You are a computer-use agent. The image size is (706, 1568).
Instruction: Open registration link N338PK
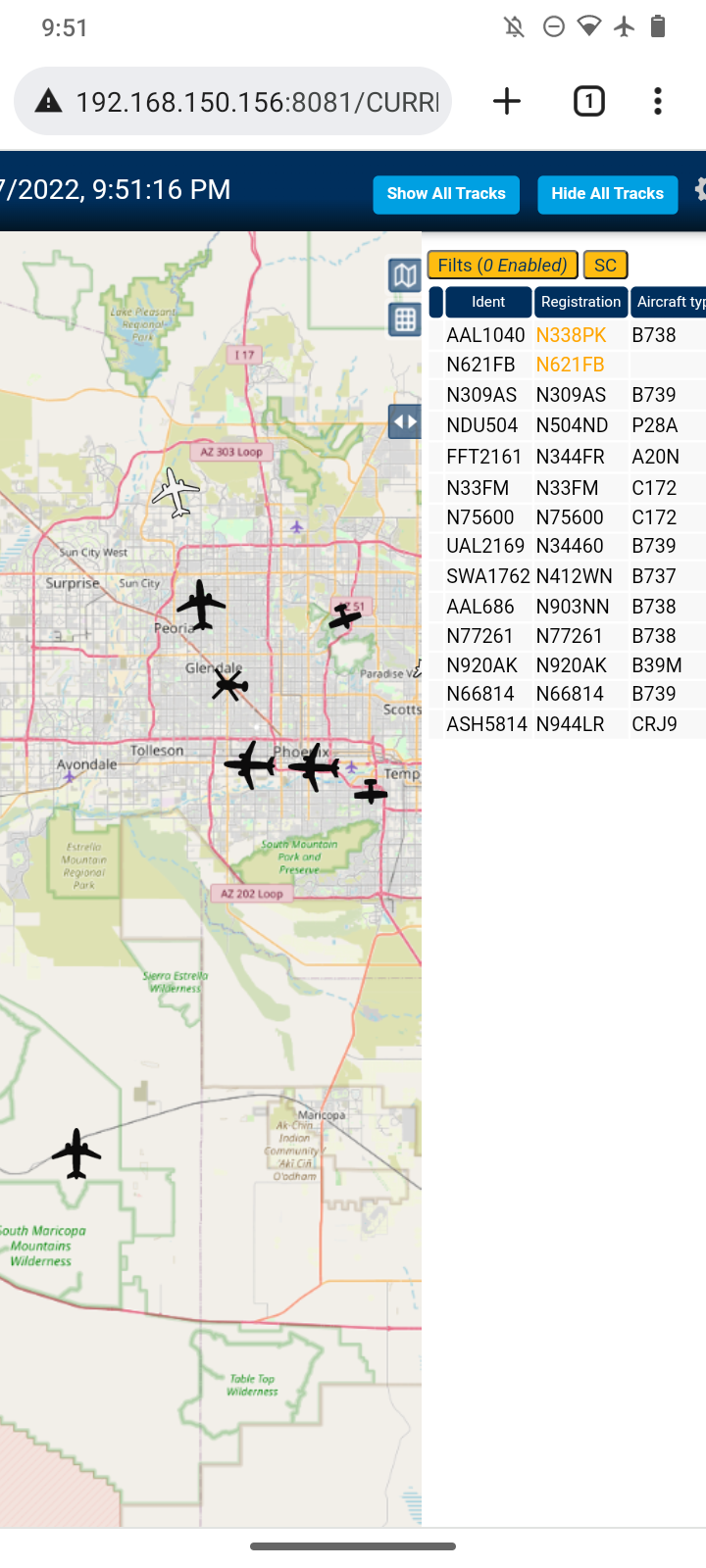(x=571, y=335)
